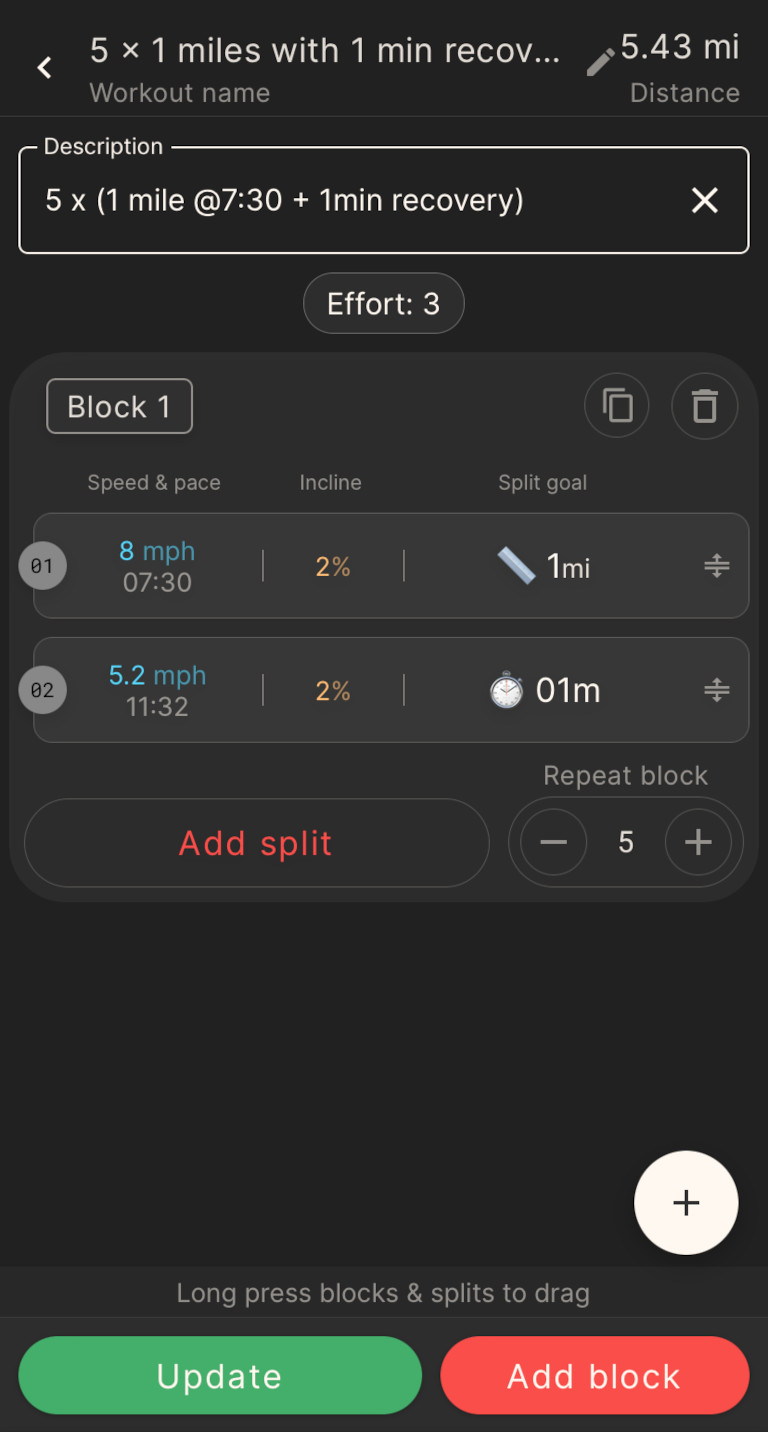Image resolution: width=768 pixels, height=1432 pixels.
Task: Navigate back using the chevron arrow
Action: pos(44,67)
